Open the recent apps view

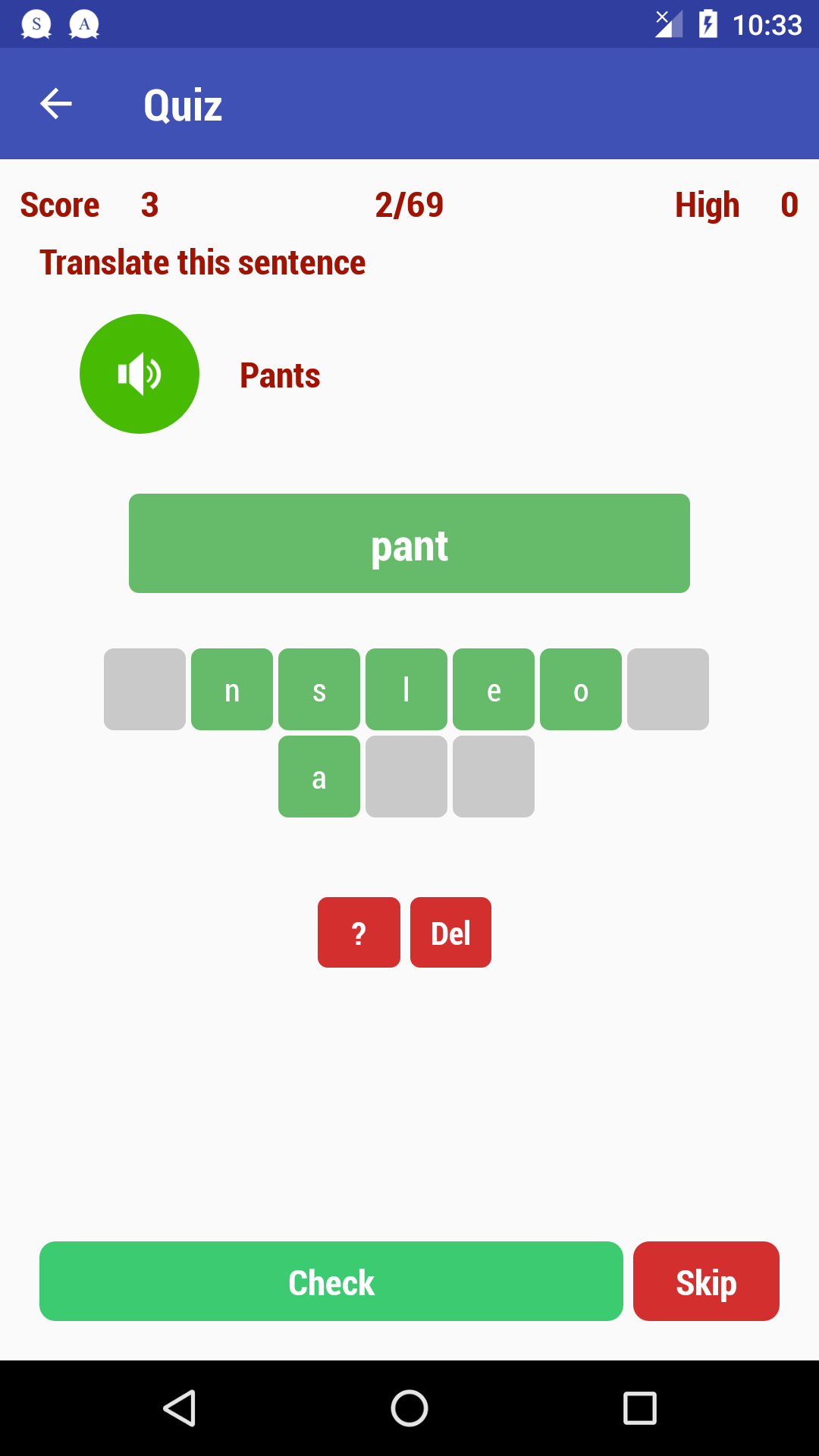(x=640, y=1408)
